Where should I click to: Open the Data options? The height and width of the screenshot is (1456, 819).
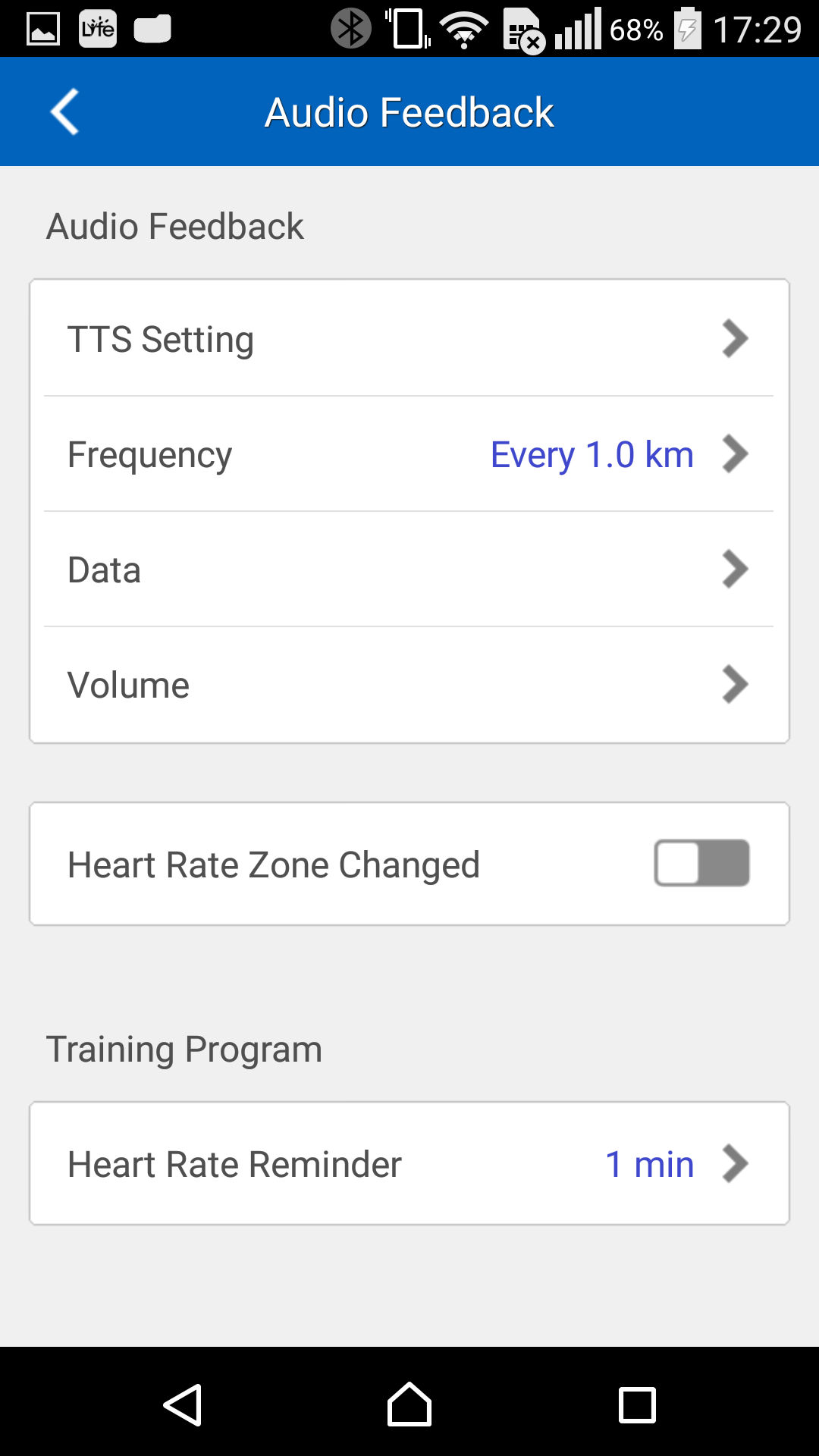[x=409, y=570]
